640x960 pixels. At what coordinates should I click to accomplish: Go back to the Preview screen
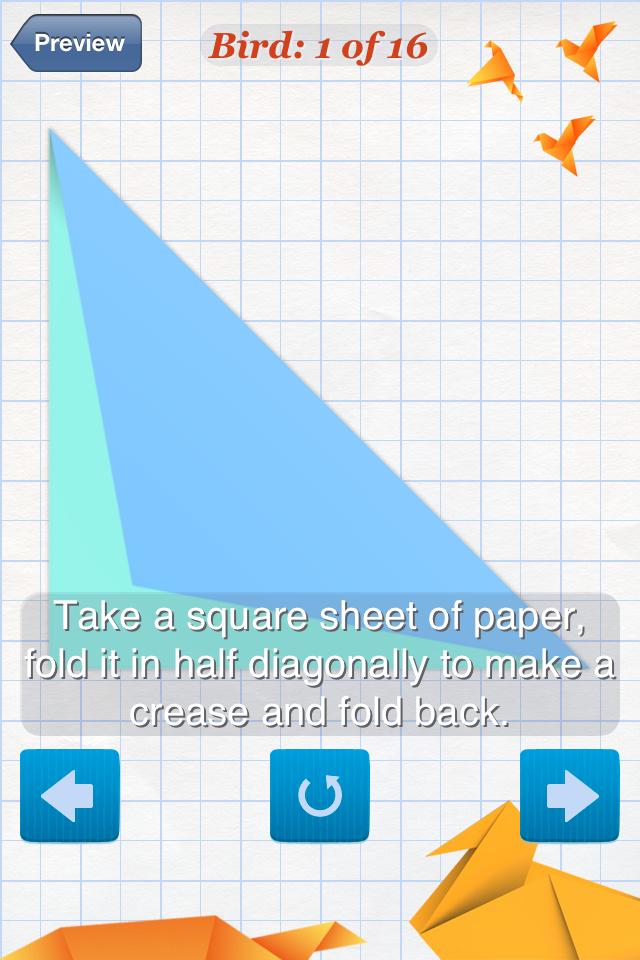tap(77, 43)
